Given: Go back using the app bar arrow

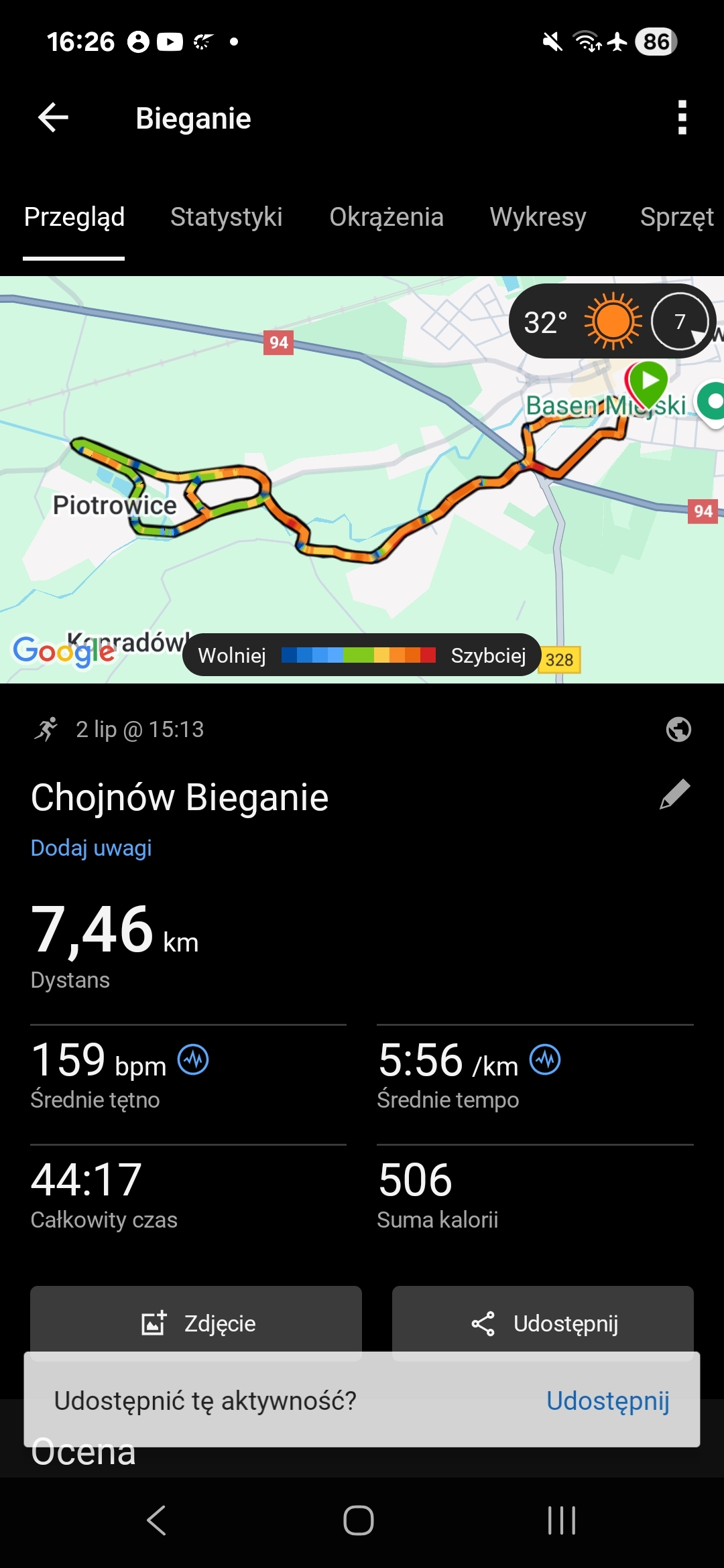Looking at the screenshot, I should [54, 118].
